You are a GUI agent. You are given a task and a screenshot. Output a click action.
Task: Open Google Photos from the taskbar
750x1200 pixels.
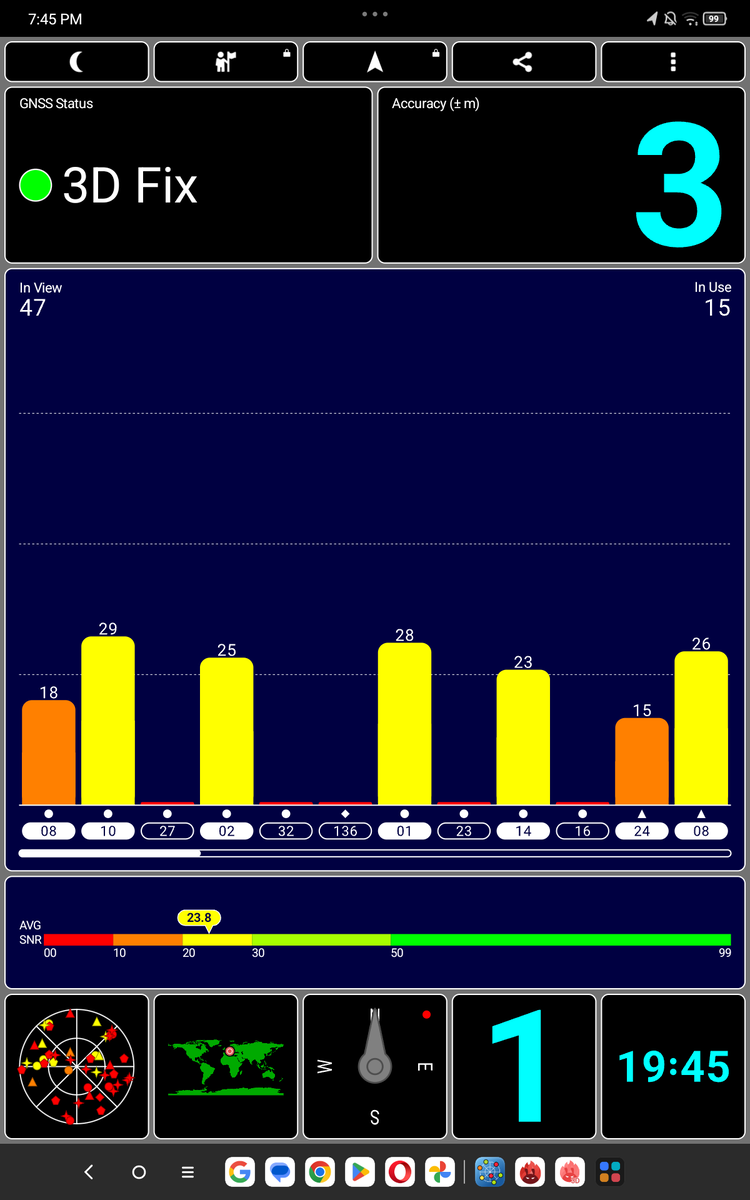[440, 1172]
